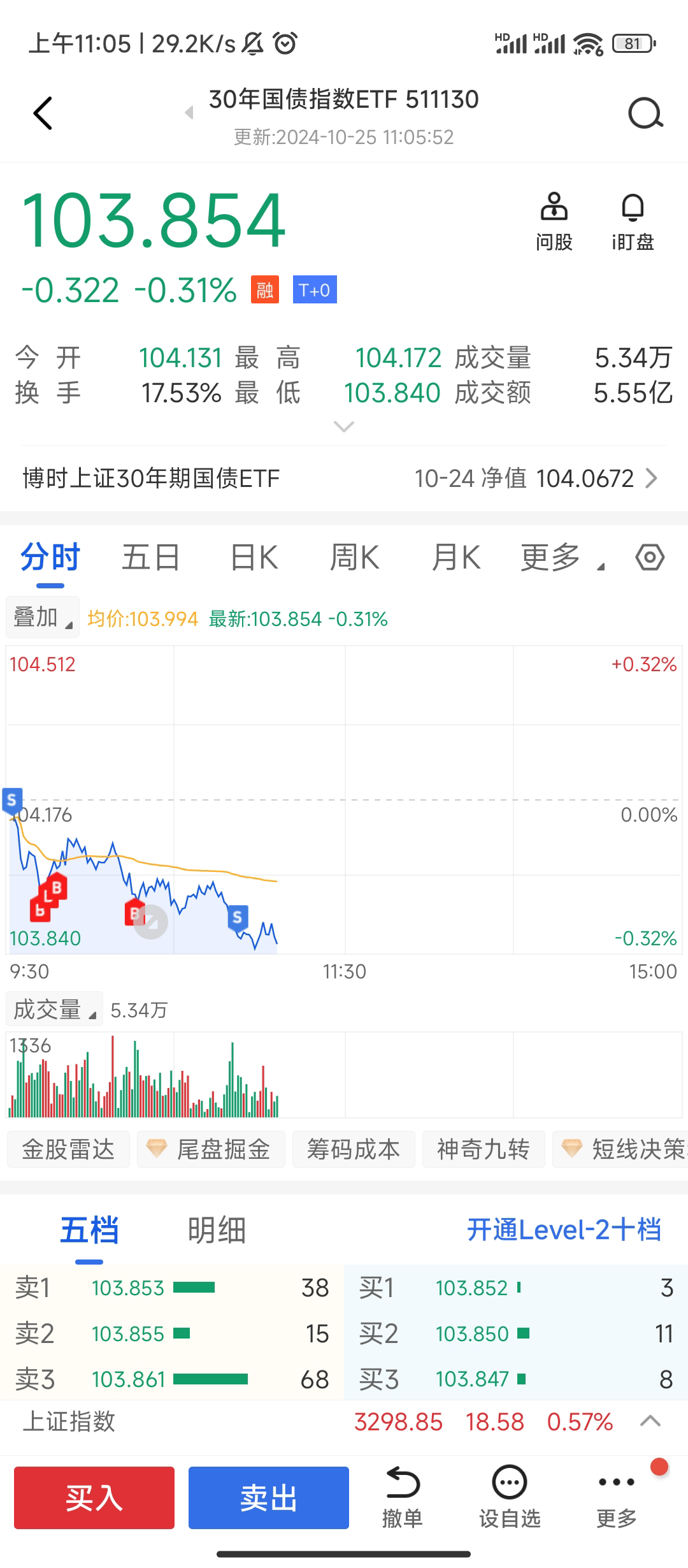
Task: Change the 成交量 indicator dropdown
Action: tap(54, 1010)
